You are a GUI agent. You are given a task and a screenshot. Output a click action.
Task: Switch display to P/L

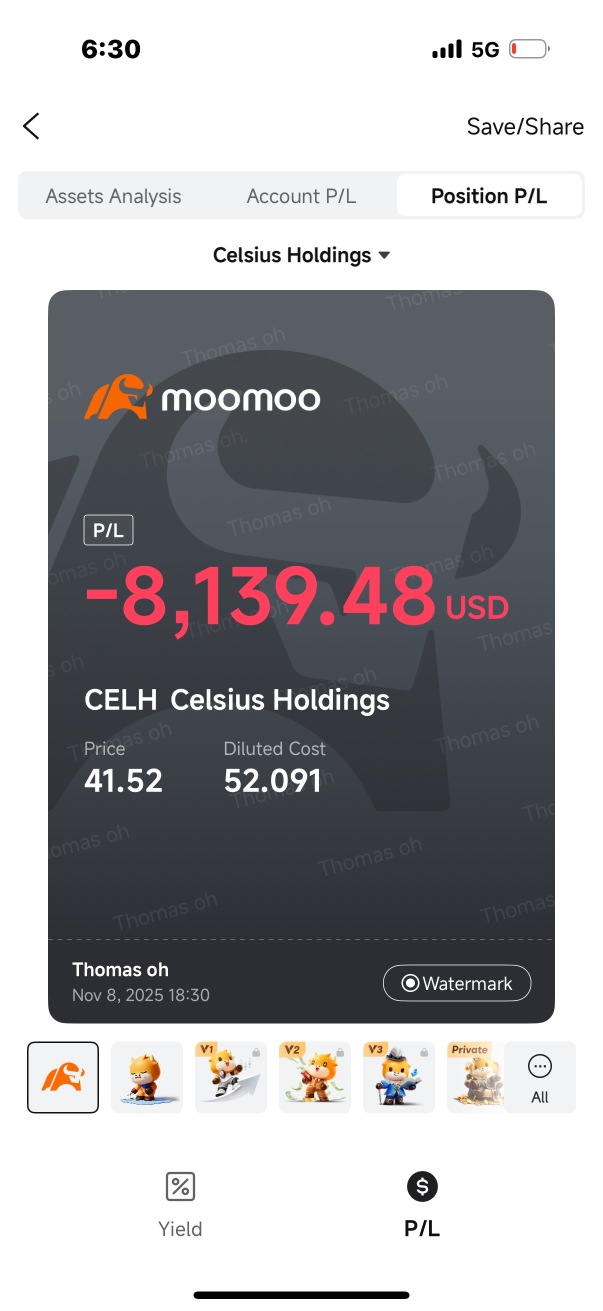point(422,1205)
